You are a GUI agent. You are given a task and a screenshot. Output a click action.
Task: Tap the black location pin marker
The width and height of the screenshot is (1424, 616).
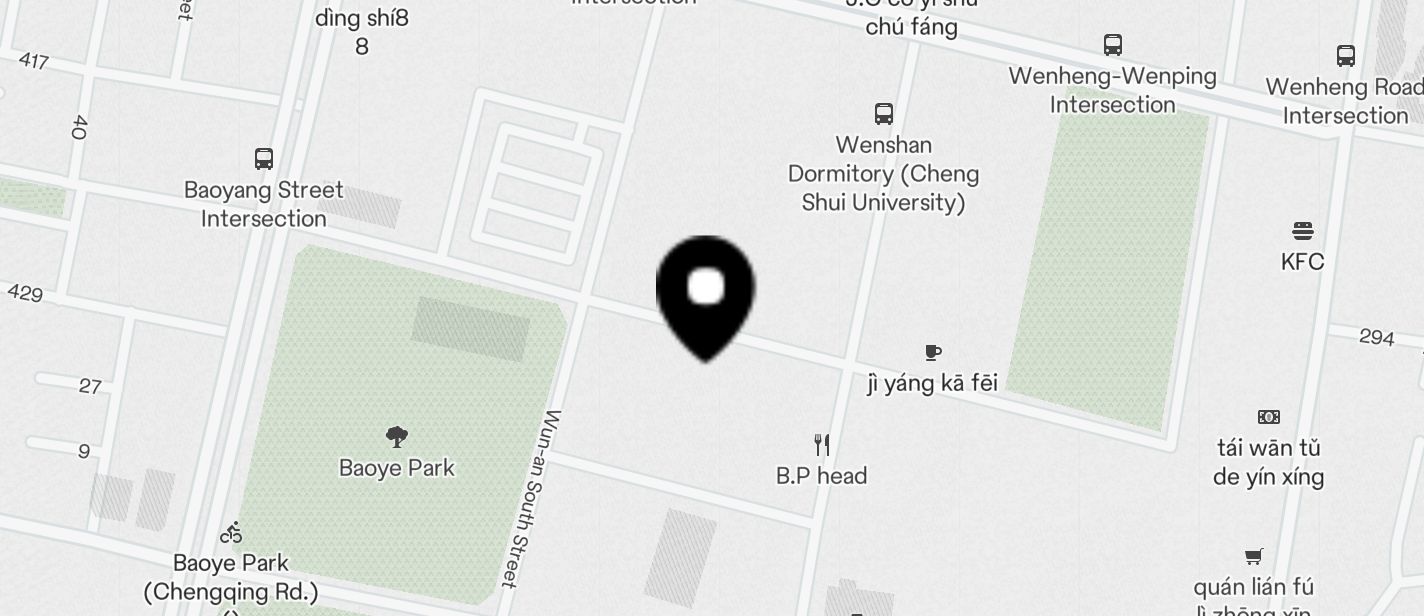(705, 293)
